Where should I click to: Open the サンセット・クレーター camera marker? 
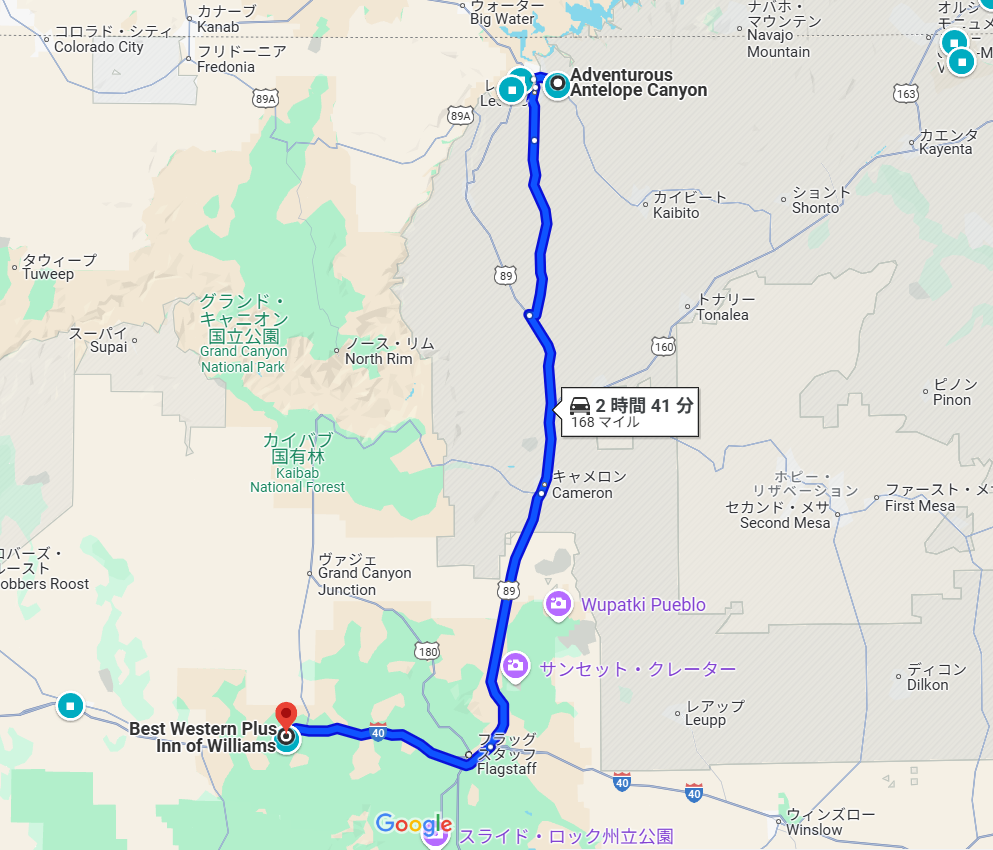[515, 667]
